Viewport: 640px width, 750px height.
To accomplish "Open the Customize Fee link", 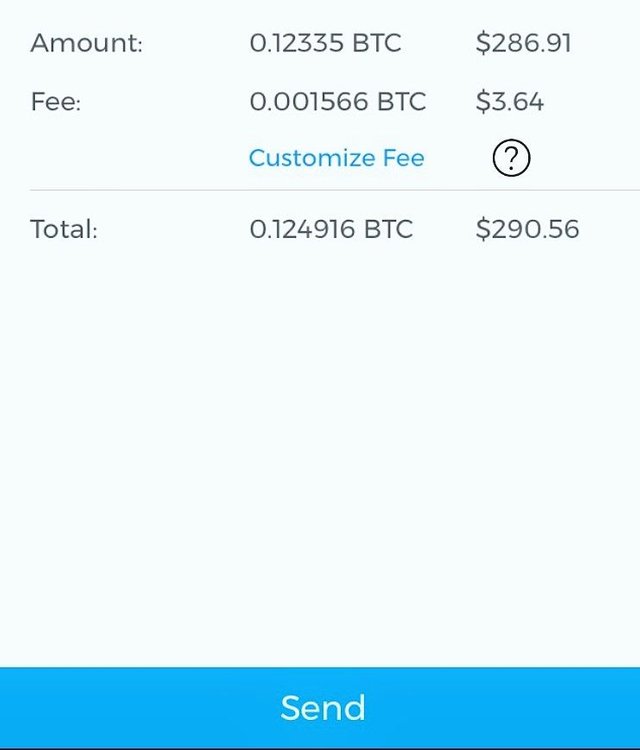I will click(x=336, y=158).
